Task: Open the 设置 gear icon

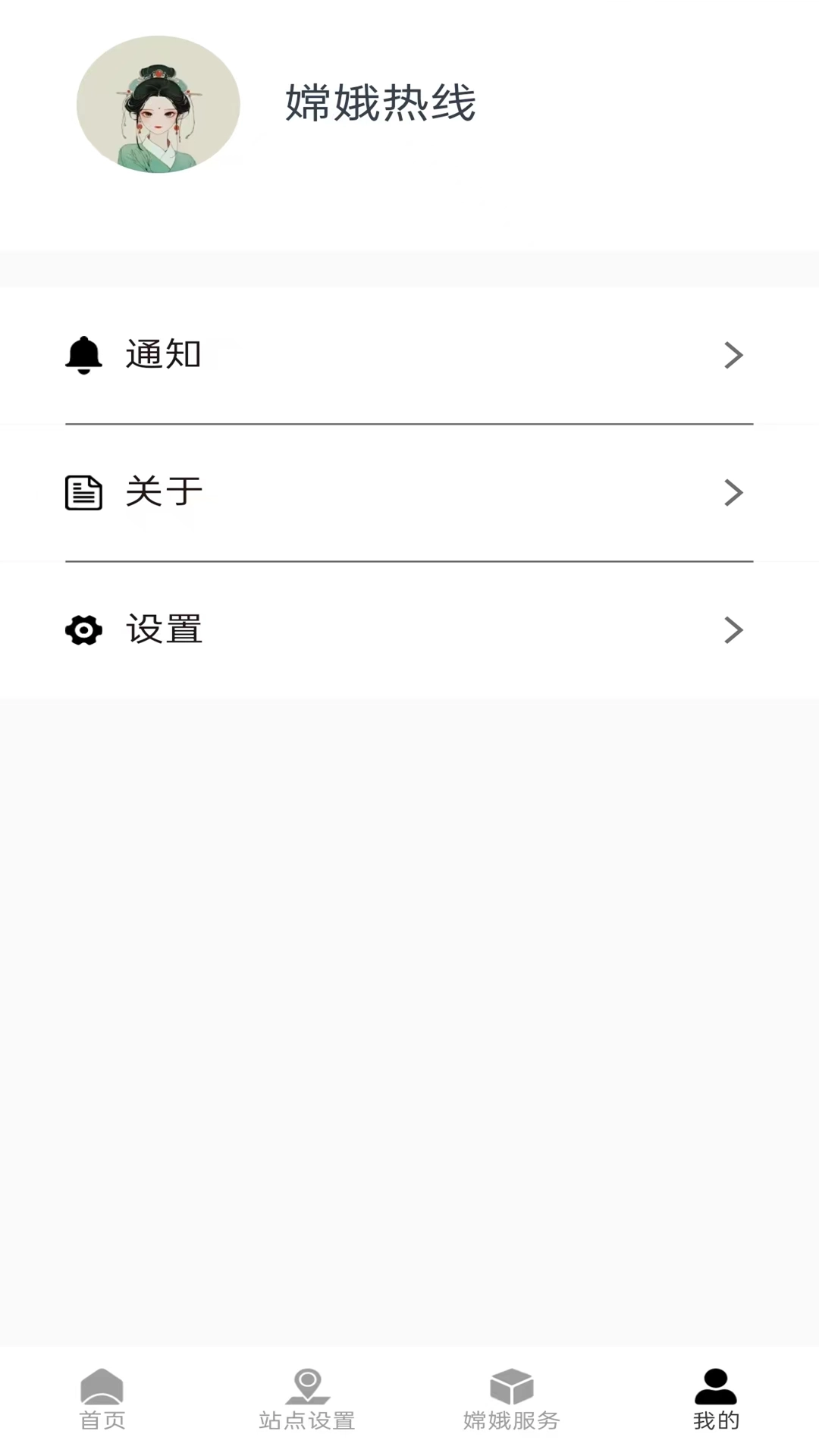Action: [x=83, y=629]
